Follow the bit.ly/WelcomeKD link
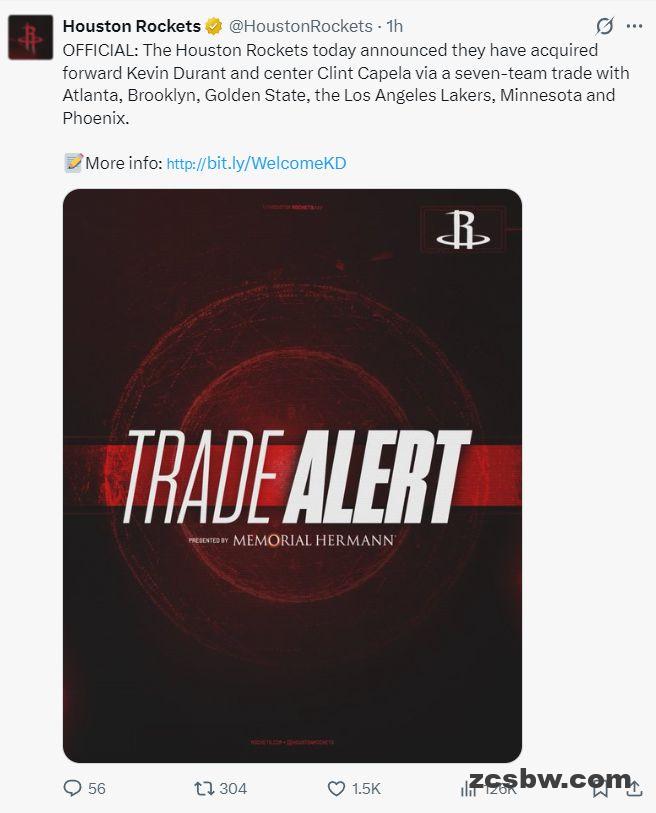 click(x=256, y=163)
